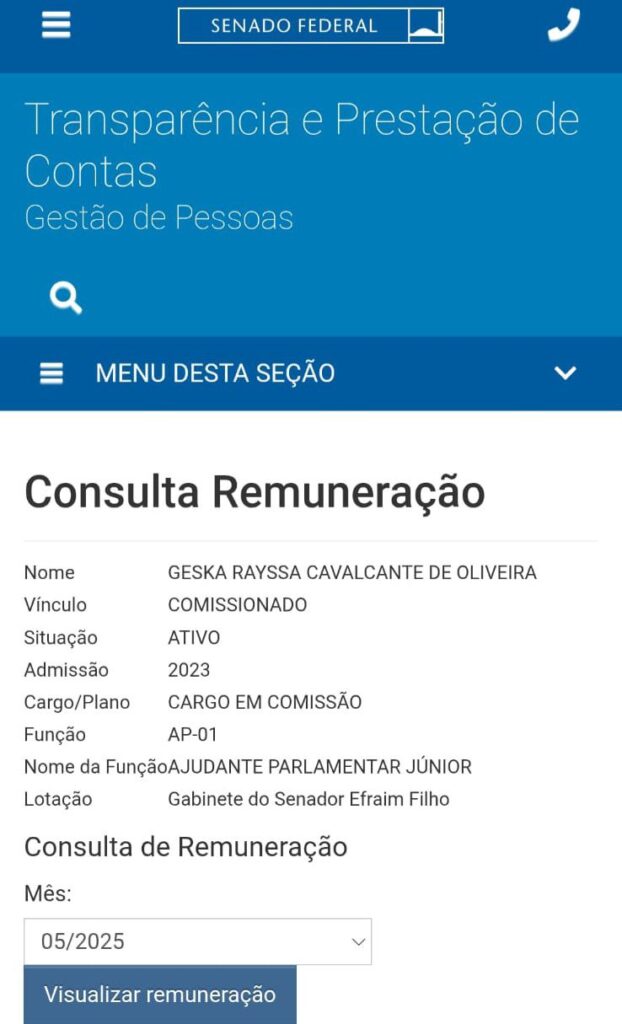
Task: Open the search magnifier icon
Action: coord(66,298)
